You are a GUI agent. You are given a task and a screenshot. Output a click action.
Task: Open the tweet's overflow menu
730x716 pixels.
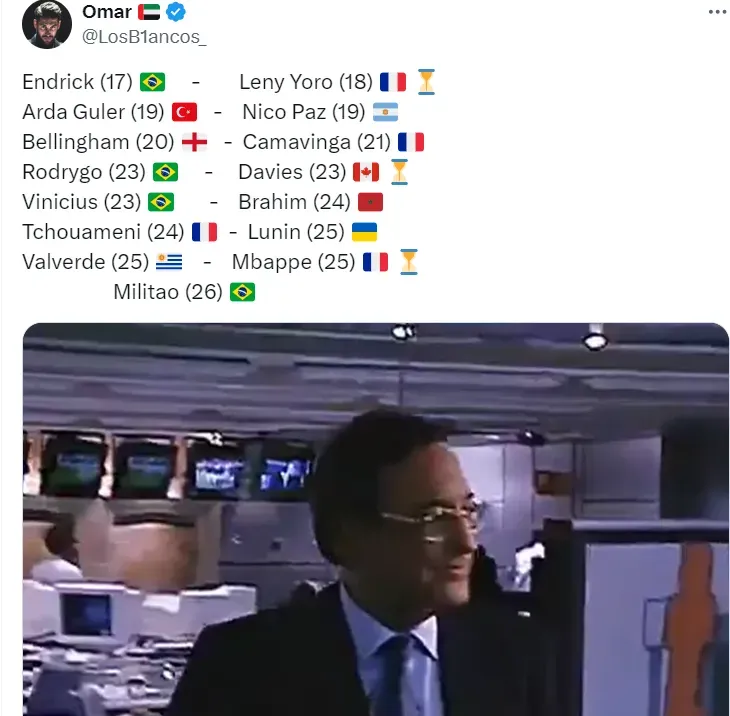pyautogui.click(x=716, y=12)
